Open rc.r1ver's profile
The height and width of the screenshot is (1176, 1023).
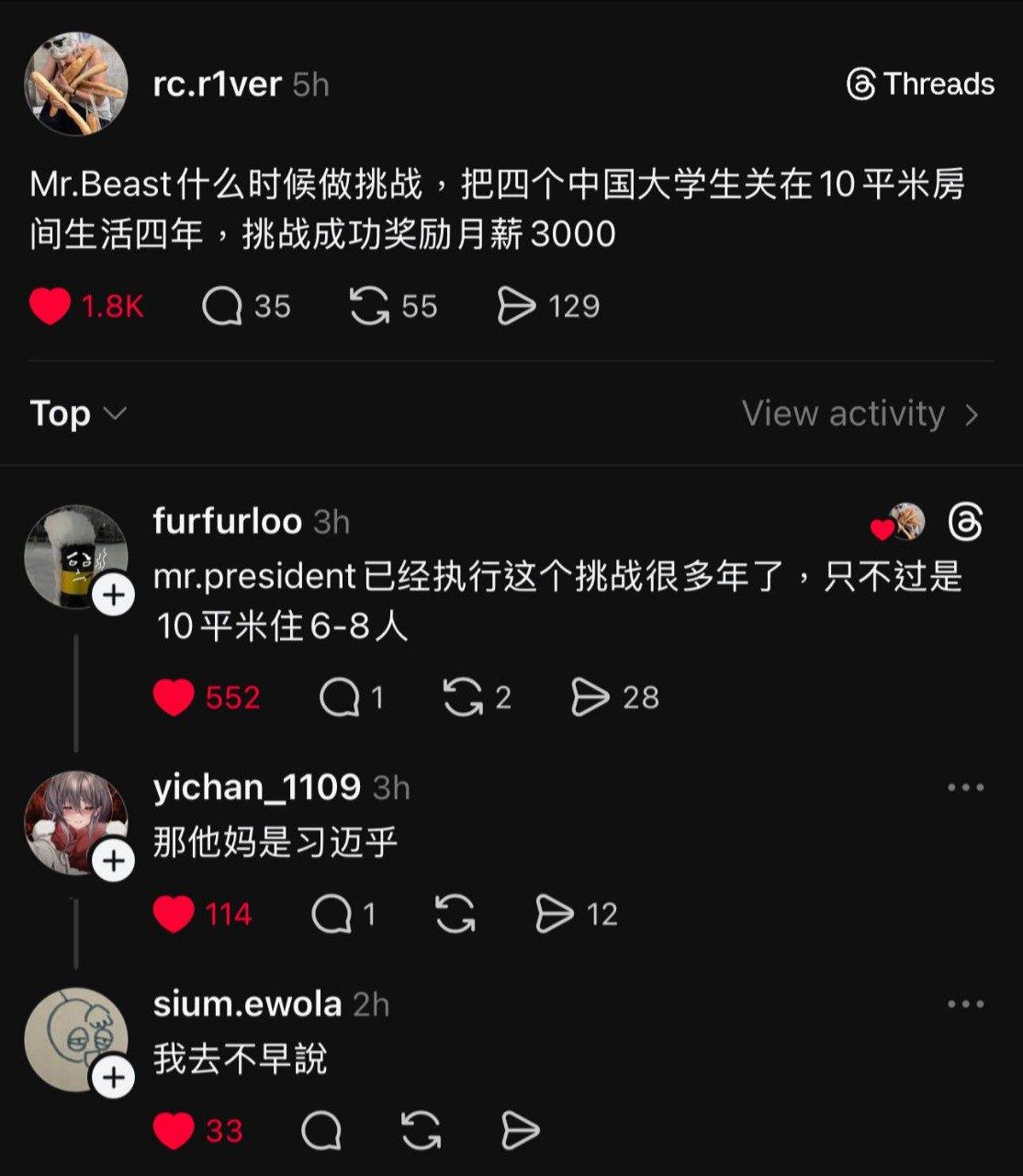[217, 85]
